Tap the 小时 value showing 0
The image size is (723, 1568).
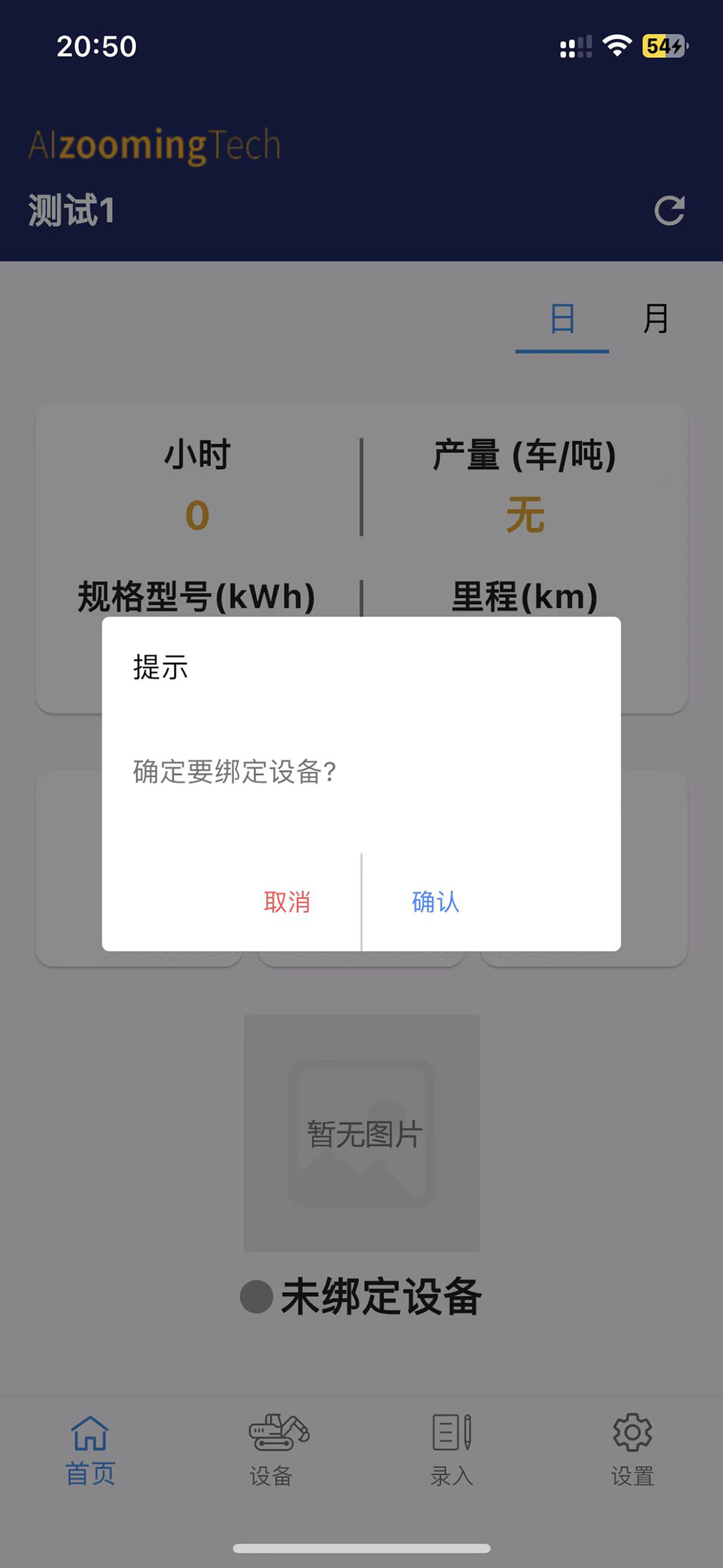[x=196, y=515]
